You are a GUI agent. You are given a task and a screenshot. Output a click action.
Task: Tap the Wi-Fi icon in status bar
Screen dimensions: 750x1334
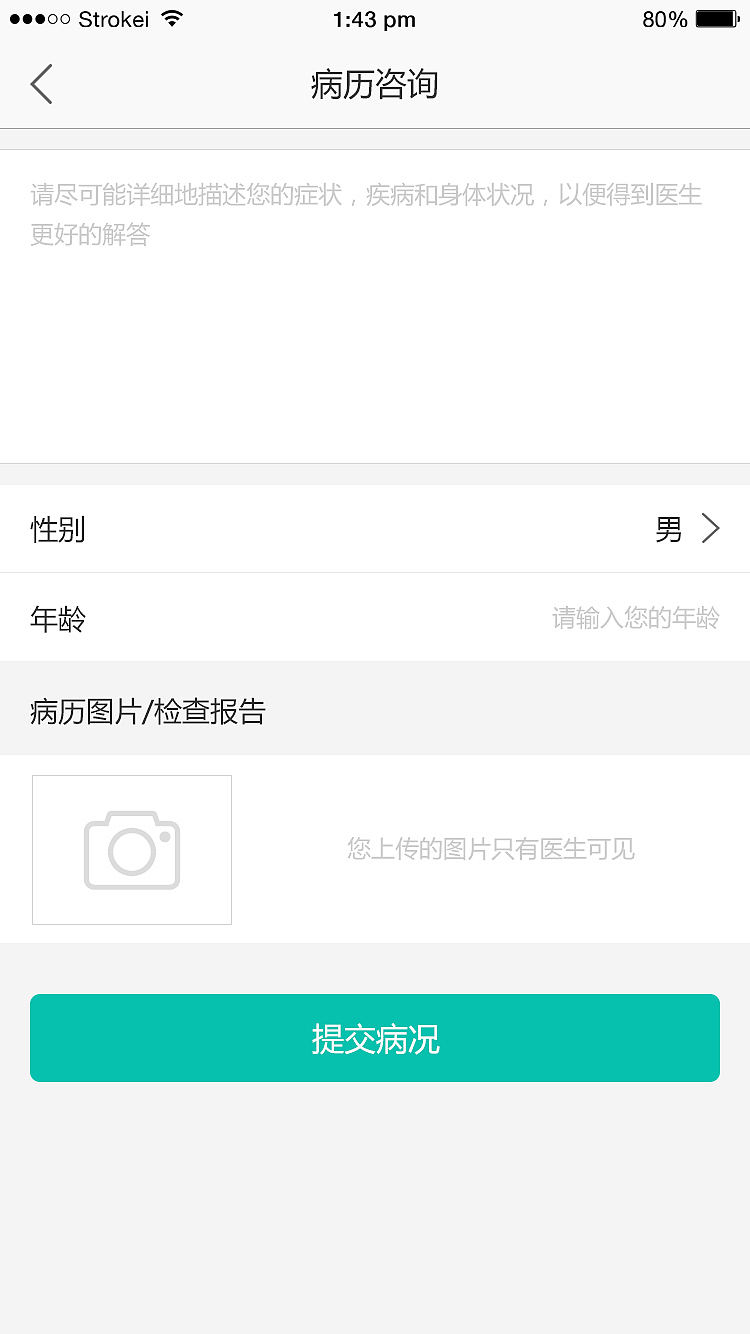[168, 17]
